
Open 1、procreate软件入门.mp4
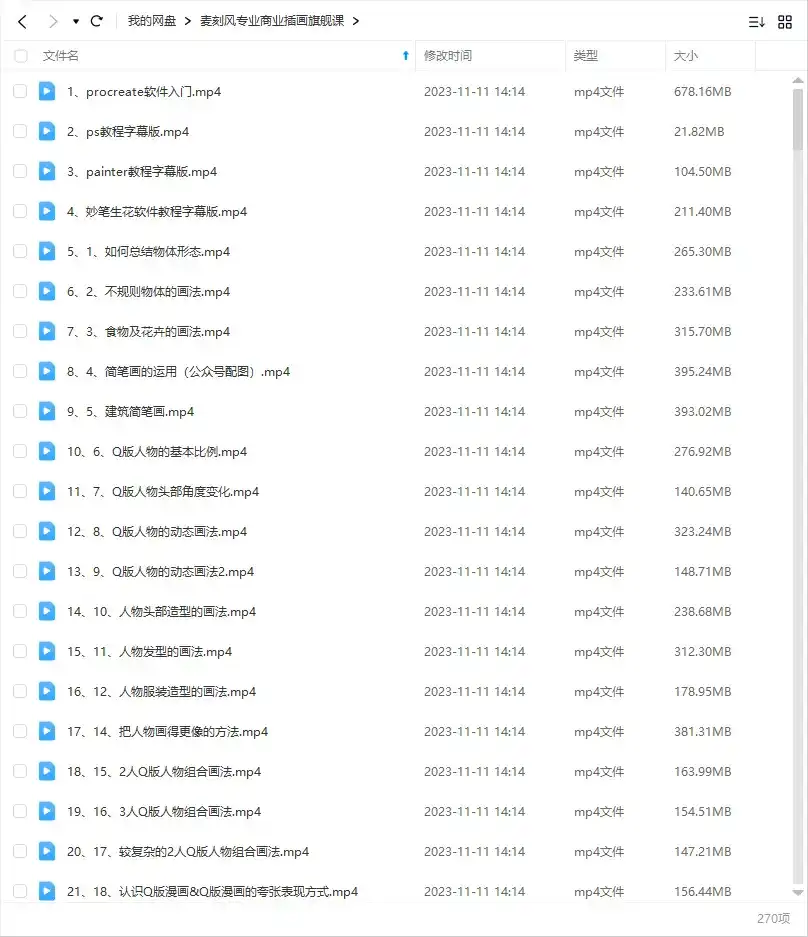(x=153, y=92)
